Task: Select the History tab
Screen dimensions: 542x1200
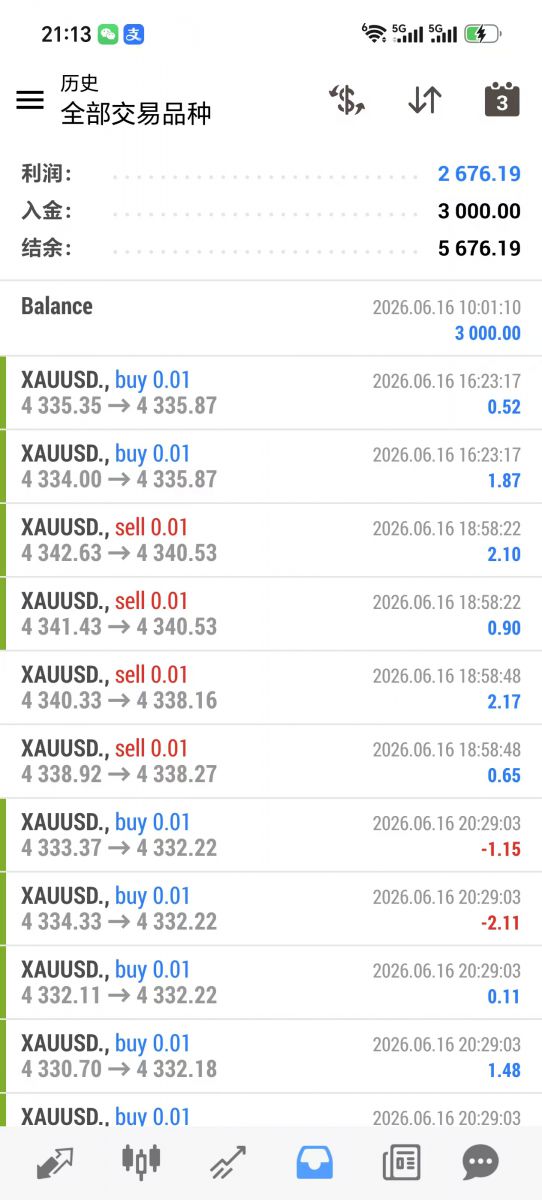Action: click(315, 1162)
